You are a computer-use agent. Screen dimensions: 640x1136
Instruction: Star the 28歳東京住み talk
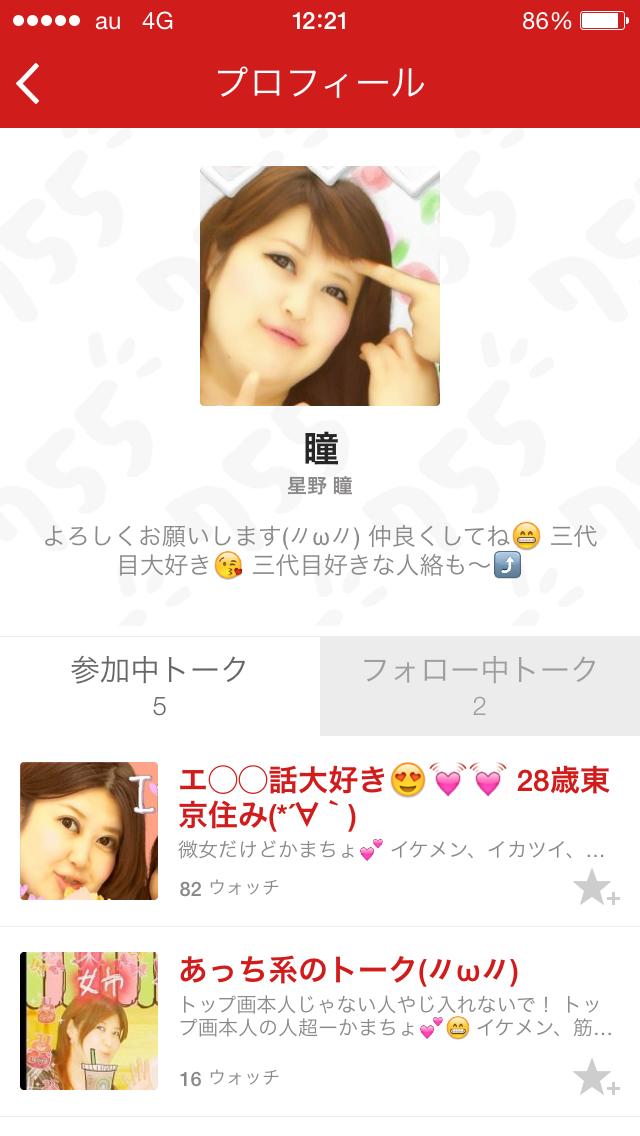[x=595, y=887]
